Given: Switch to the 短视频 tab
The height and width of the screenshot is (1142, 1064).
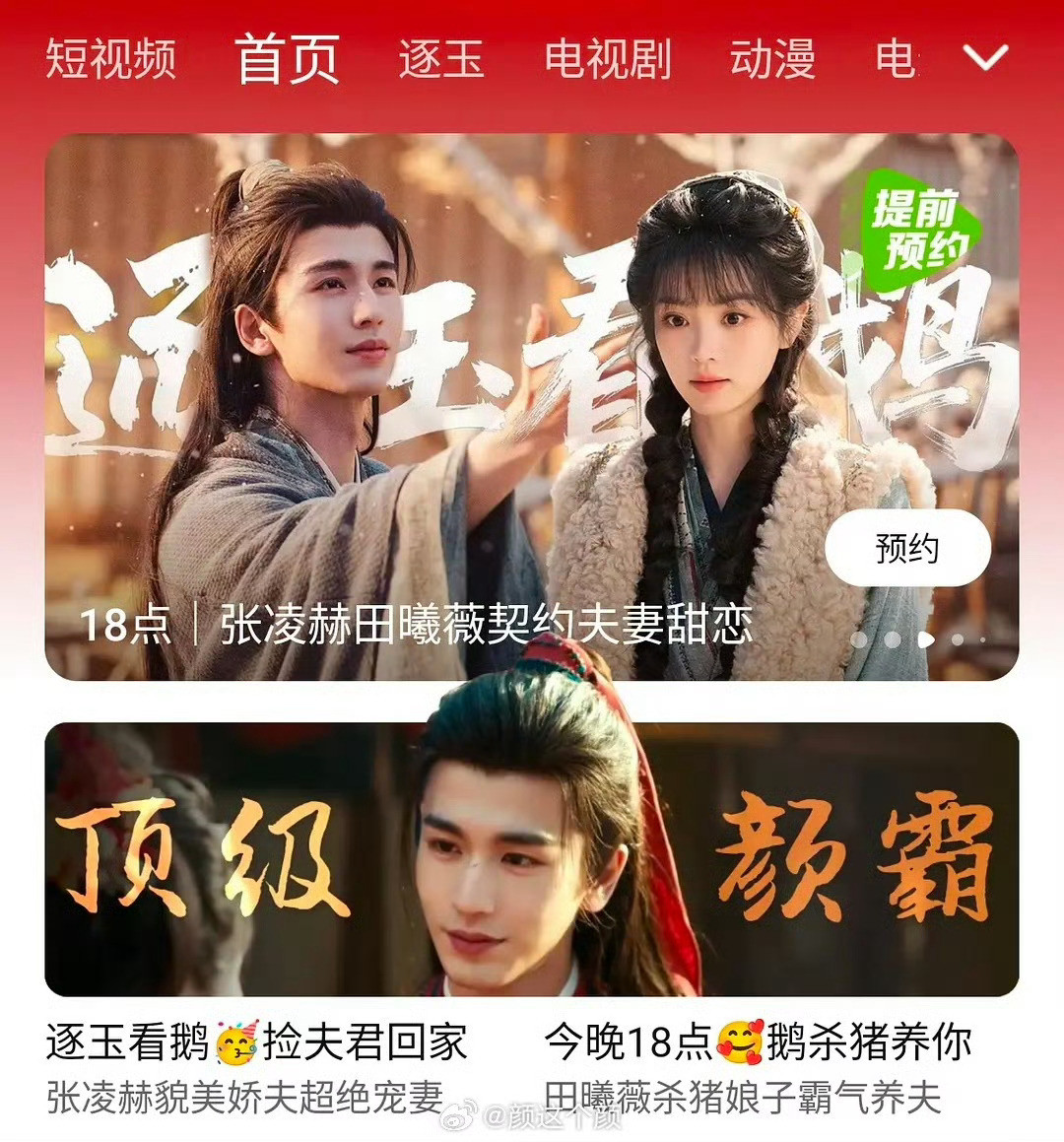Looking at the screenshot, I should [x=110, y=59].
